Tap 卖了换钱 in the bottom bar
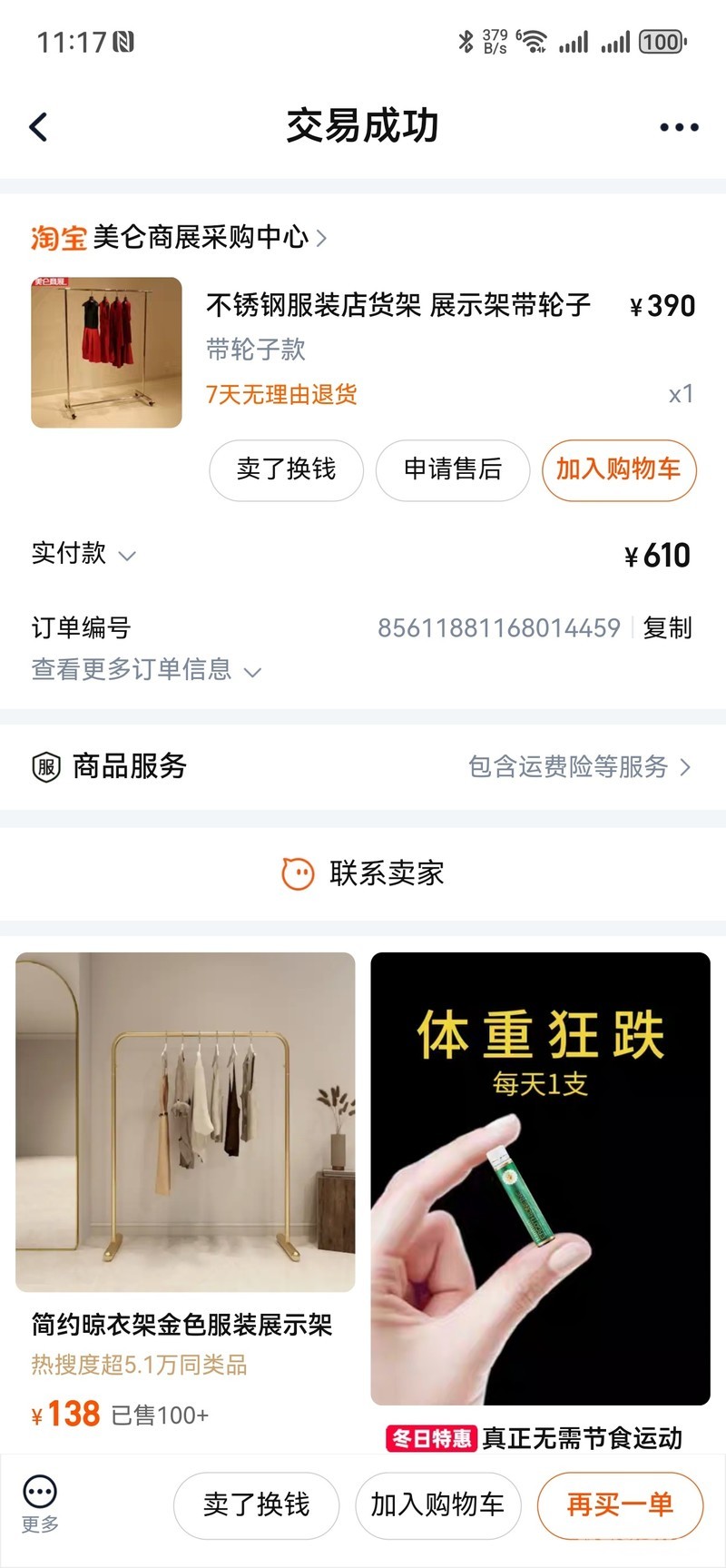 256,1505
